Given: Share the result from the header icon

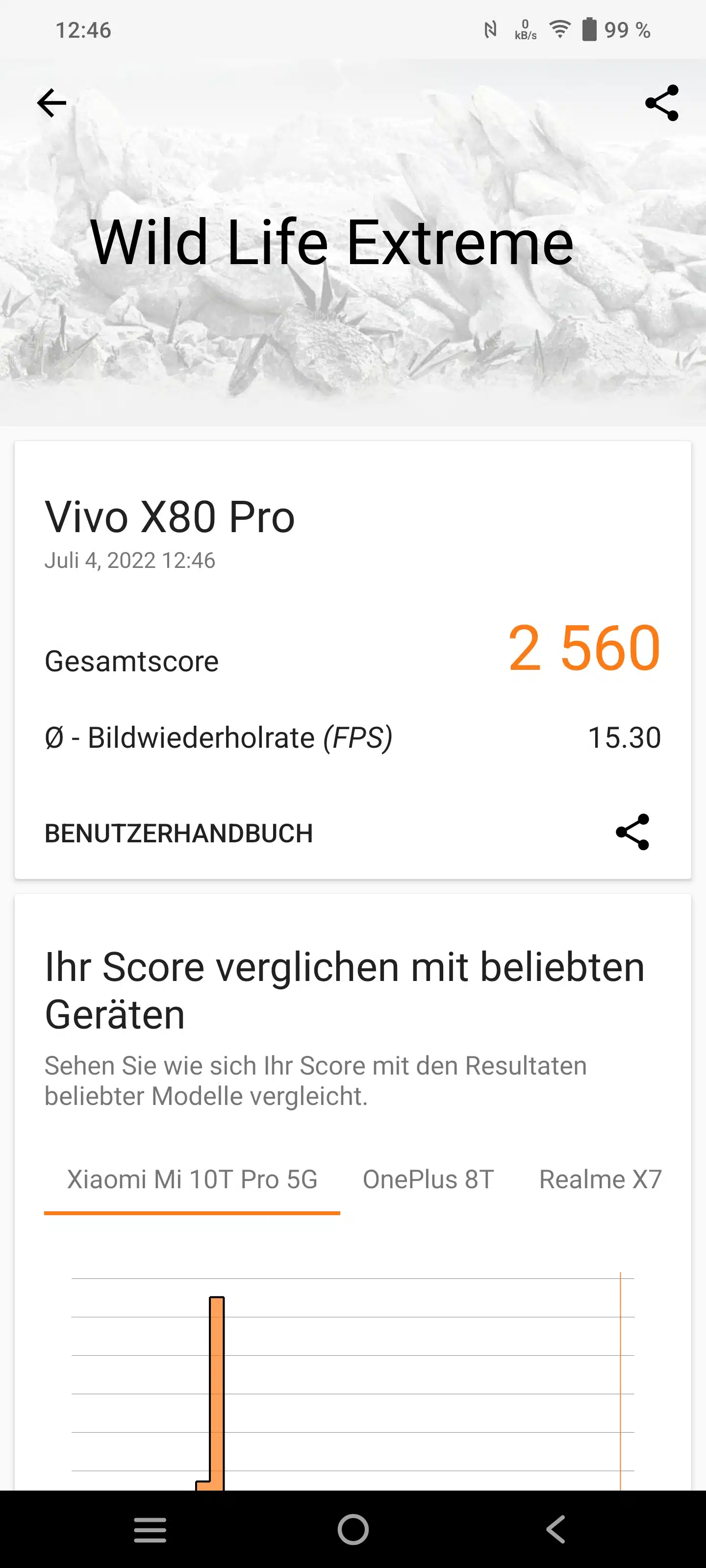Looking at the screenshot, I should (661, 103).
